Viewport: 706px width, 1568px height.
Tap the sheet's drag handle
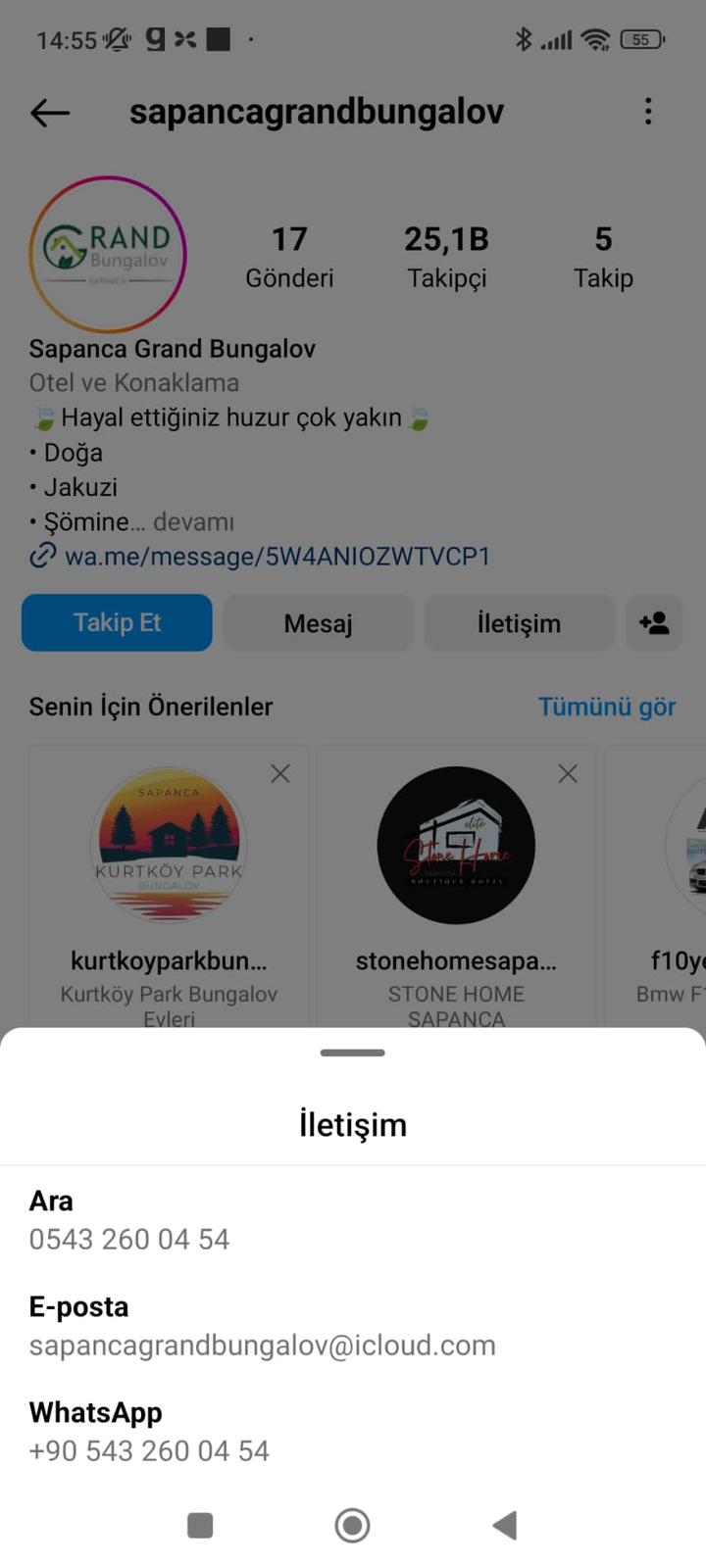(x=353, y=1053)
